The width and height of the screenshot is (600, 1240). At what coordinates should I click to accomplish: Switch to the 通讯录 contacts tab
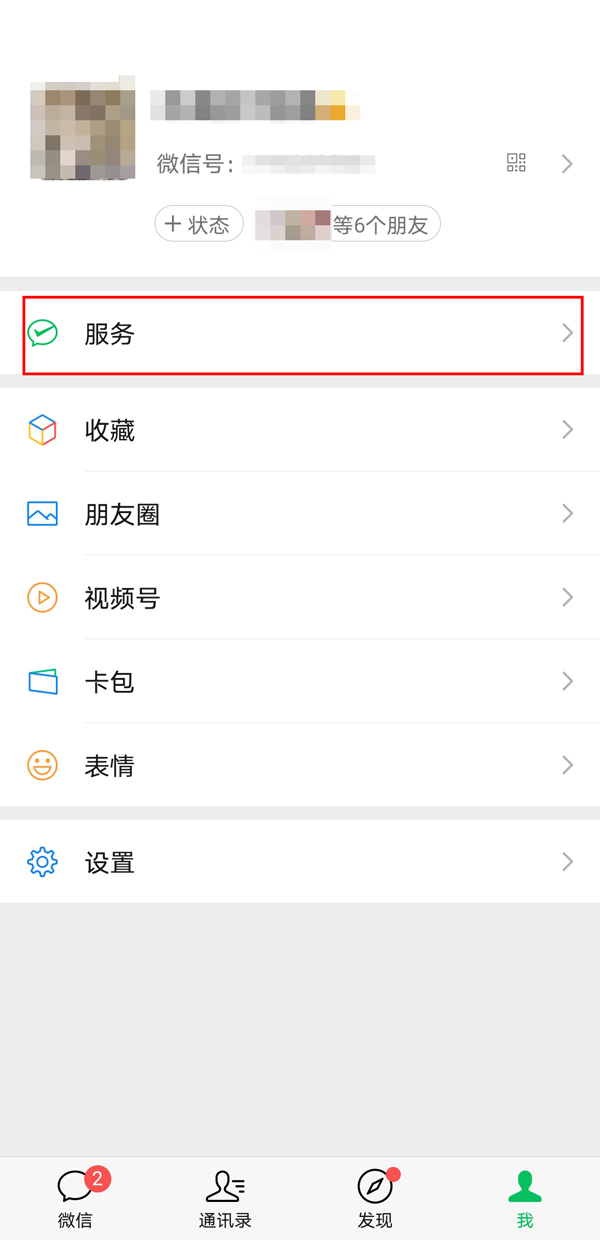(x=225, y=1198)
